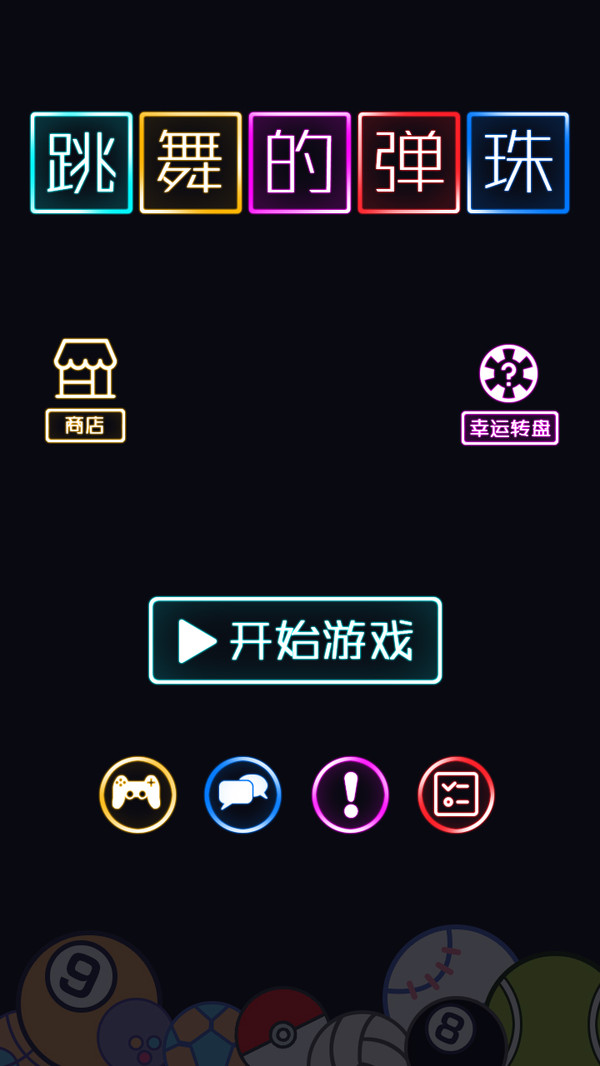600x1066 pixels.
Task: Open the red checklist icon
Action: pos(456,795)
